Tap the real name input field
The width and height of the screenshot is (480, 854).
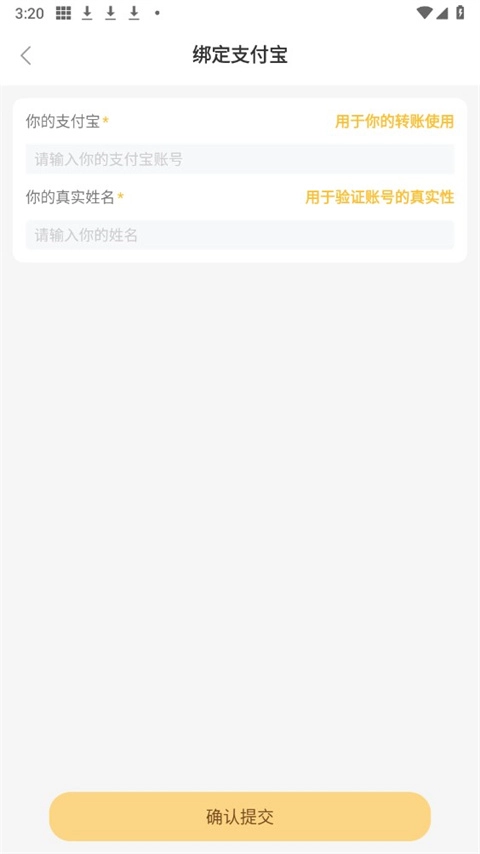240,235
